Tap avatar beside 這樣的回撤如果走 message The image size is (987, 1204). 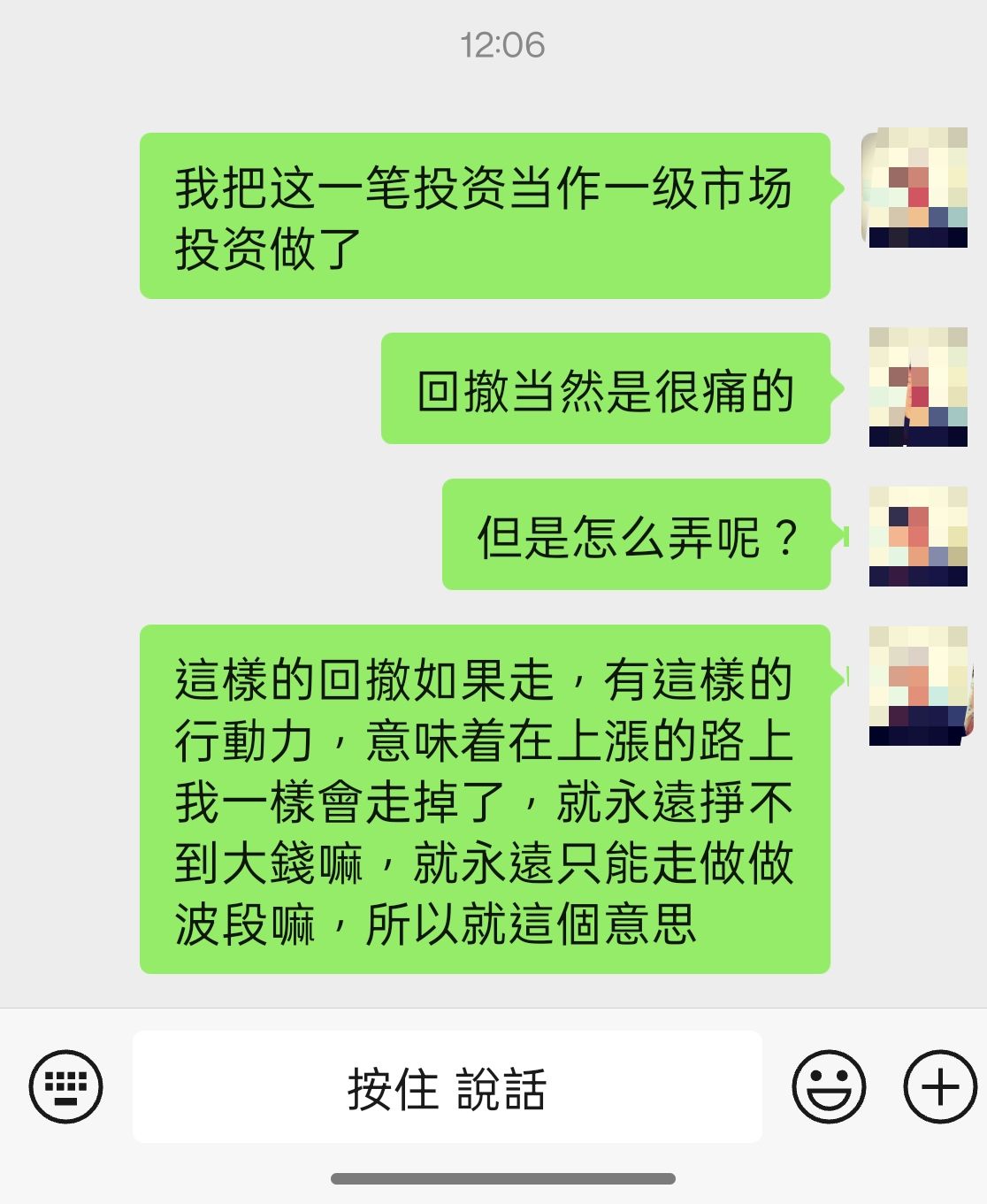[917, 686]
